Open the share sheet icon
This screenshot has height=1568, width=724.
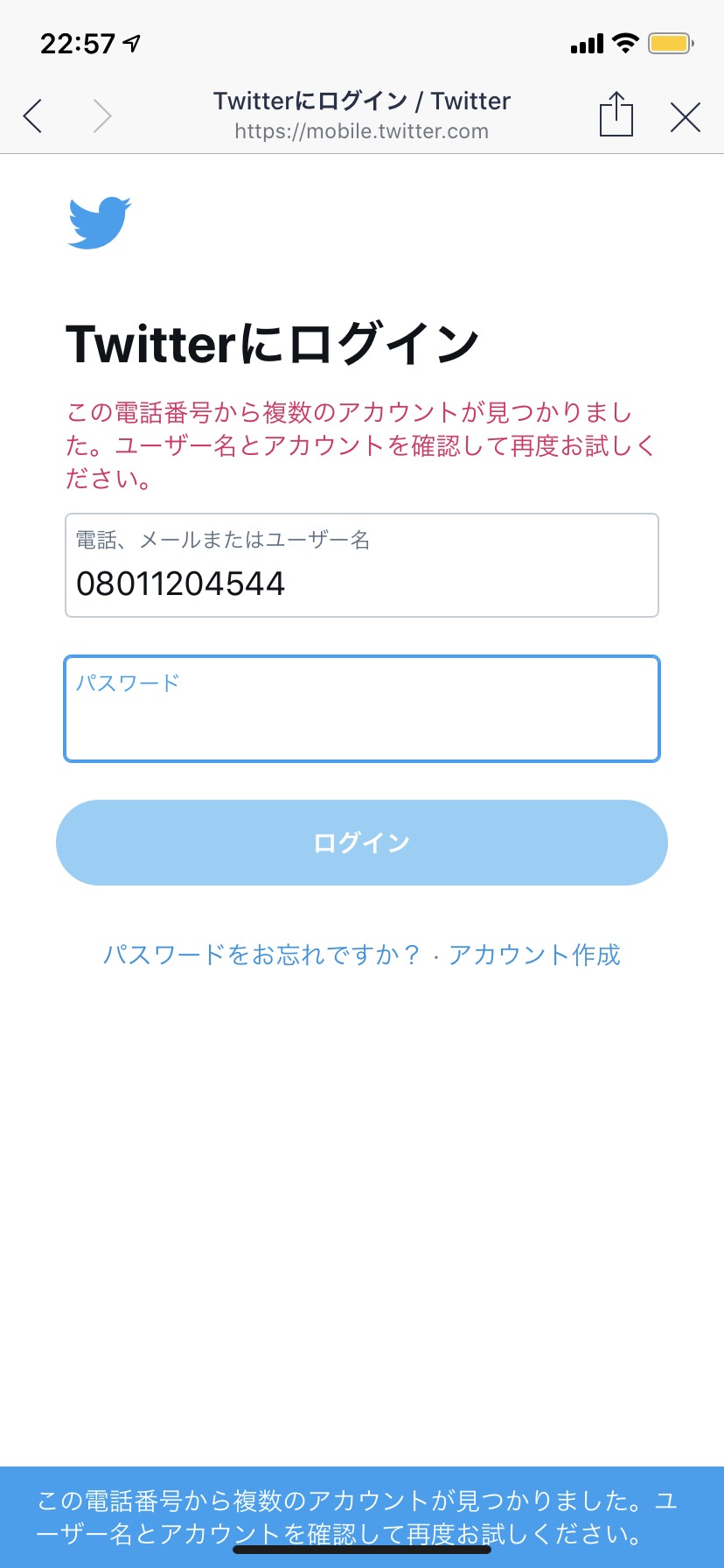[x=616, y=114]
